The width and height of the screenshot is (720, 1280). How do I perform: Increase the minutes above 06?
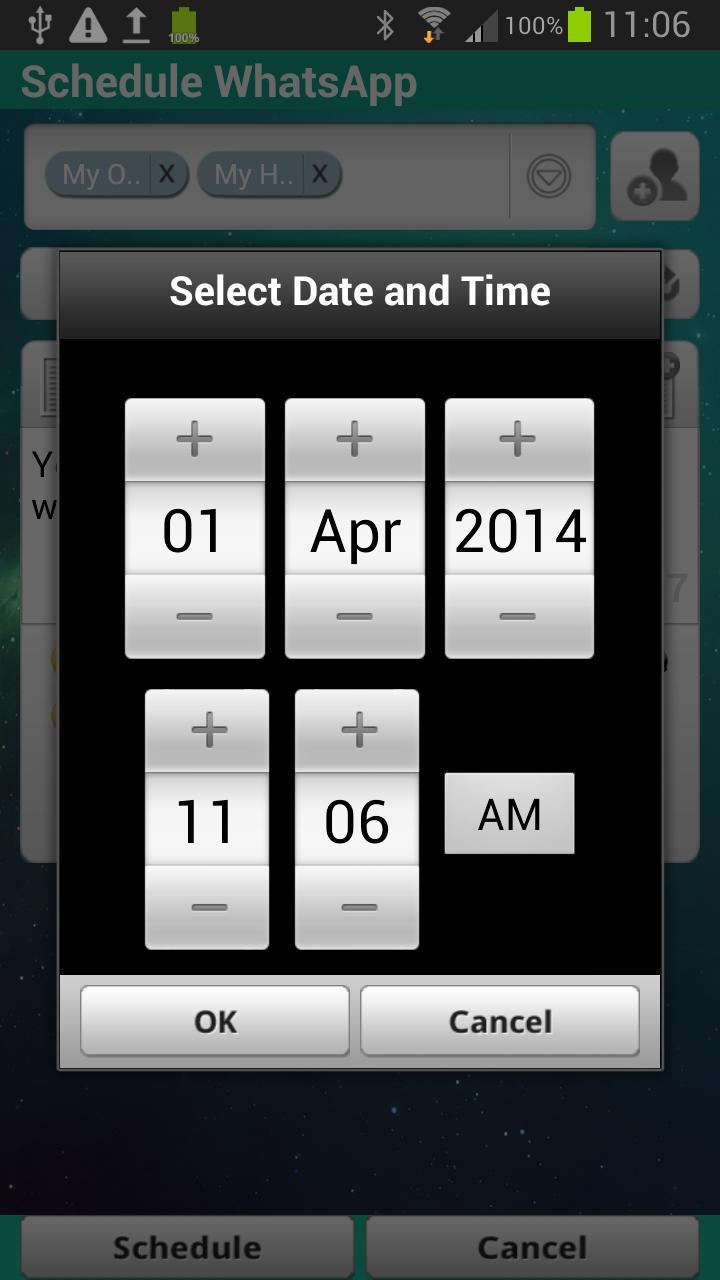coord(357,731)
